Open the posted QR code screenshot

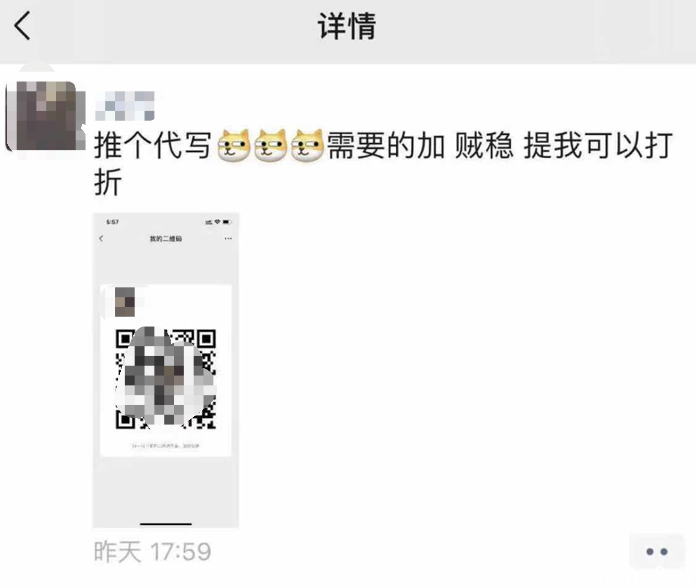(166, 370)
